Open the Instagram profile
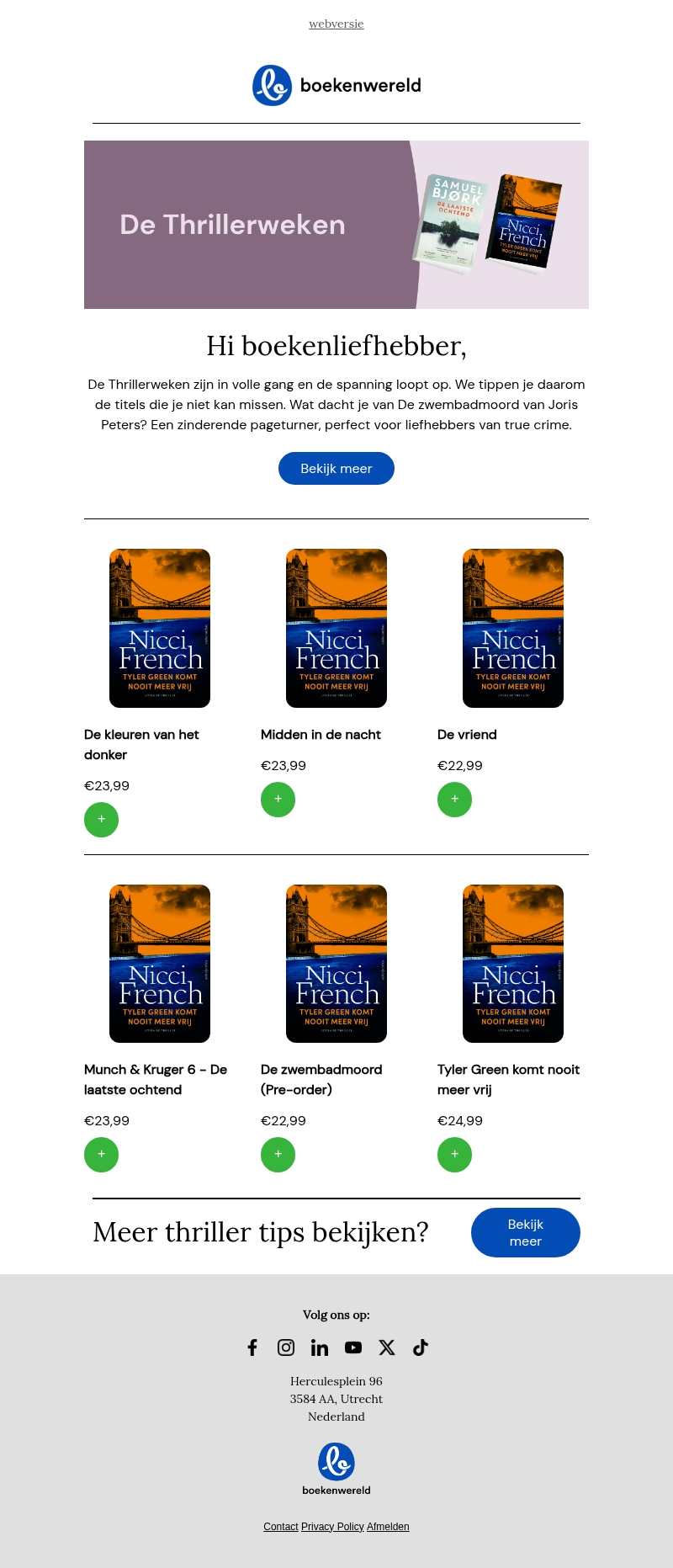Viewport: 673px width, 1568px height. coord(286,1347)
